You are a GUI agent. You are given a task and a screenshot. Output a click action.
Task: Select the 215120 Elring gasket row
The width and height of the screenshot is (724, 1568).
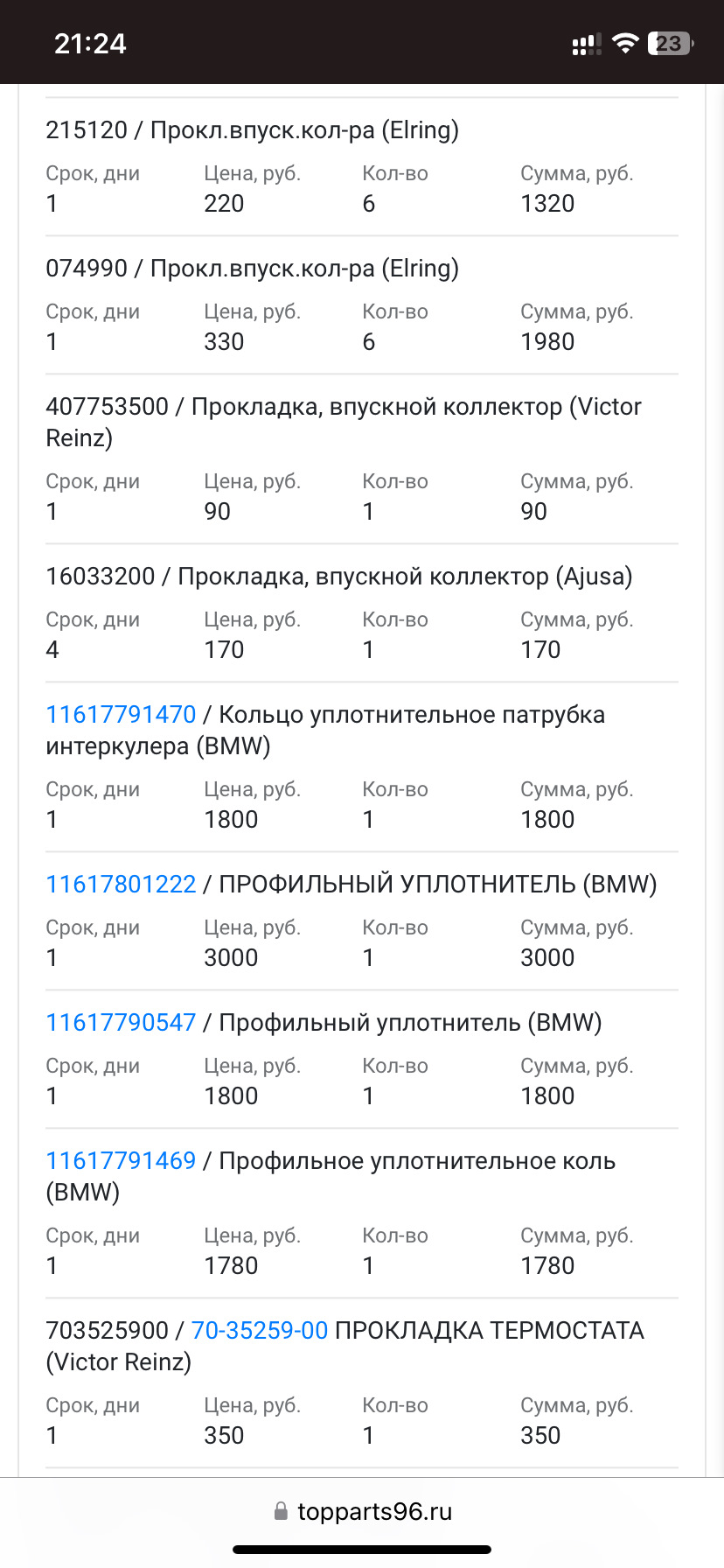[x=253, y=129]
